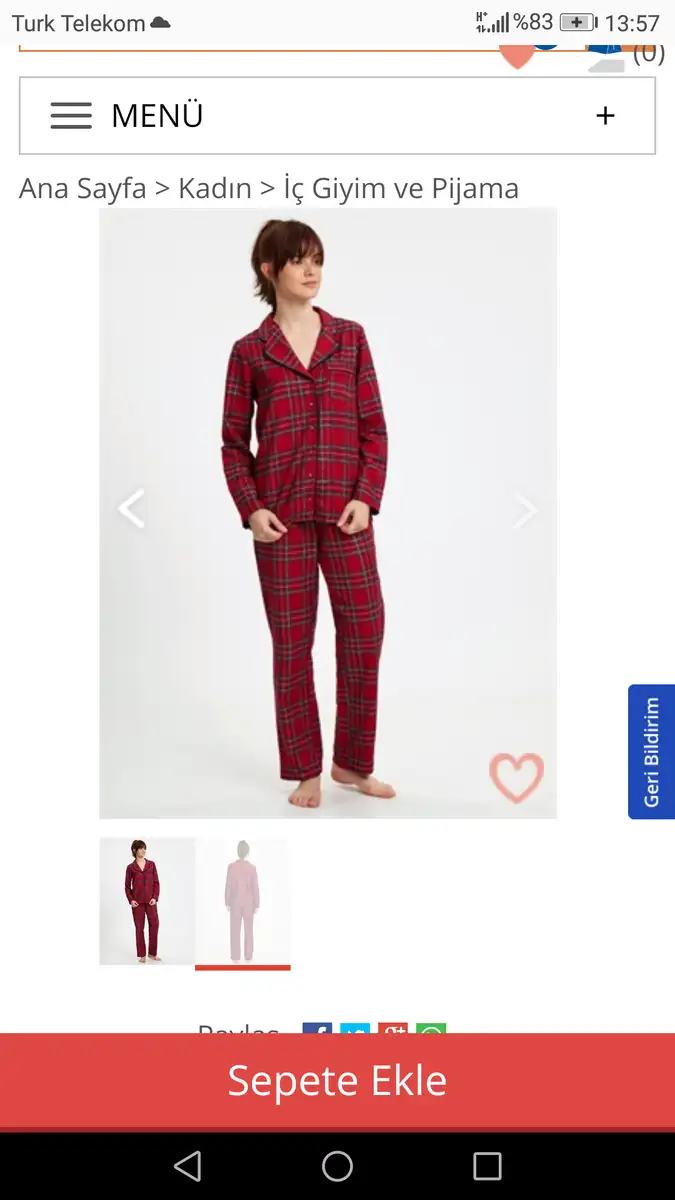Viewport: 675px width, 1200px height.
Task: Show previous product image with left arrow
Action: 131,509
